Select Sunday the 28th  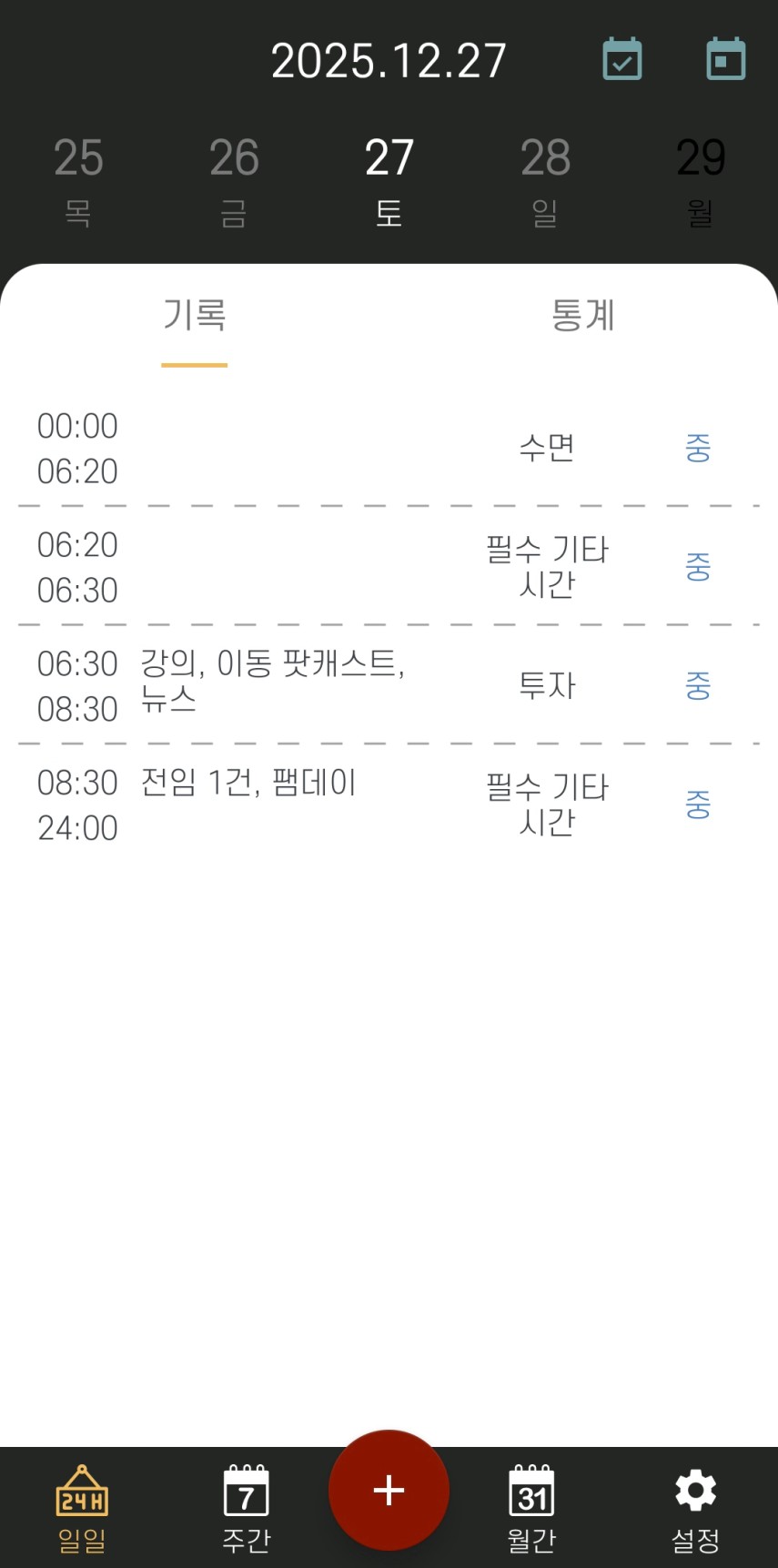coord(545,181)
